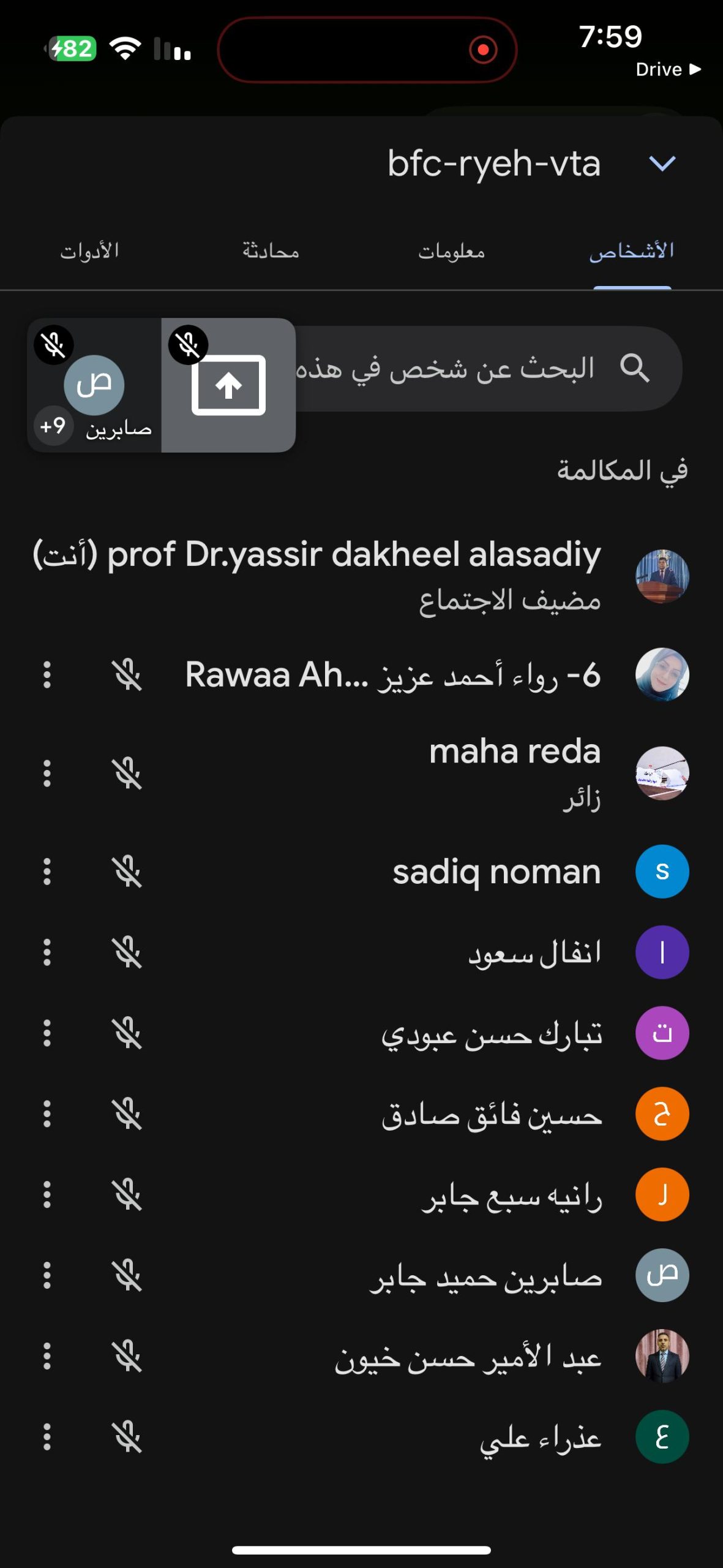The width and height of the screenshot is (723, 1568).
Task: Open more options for عذراء علي
Action: click(x=47, y=1438)
